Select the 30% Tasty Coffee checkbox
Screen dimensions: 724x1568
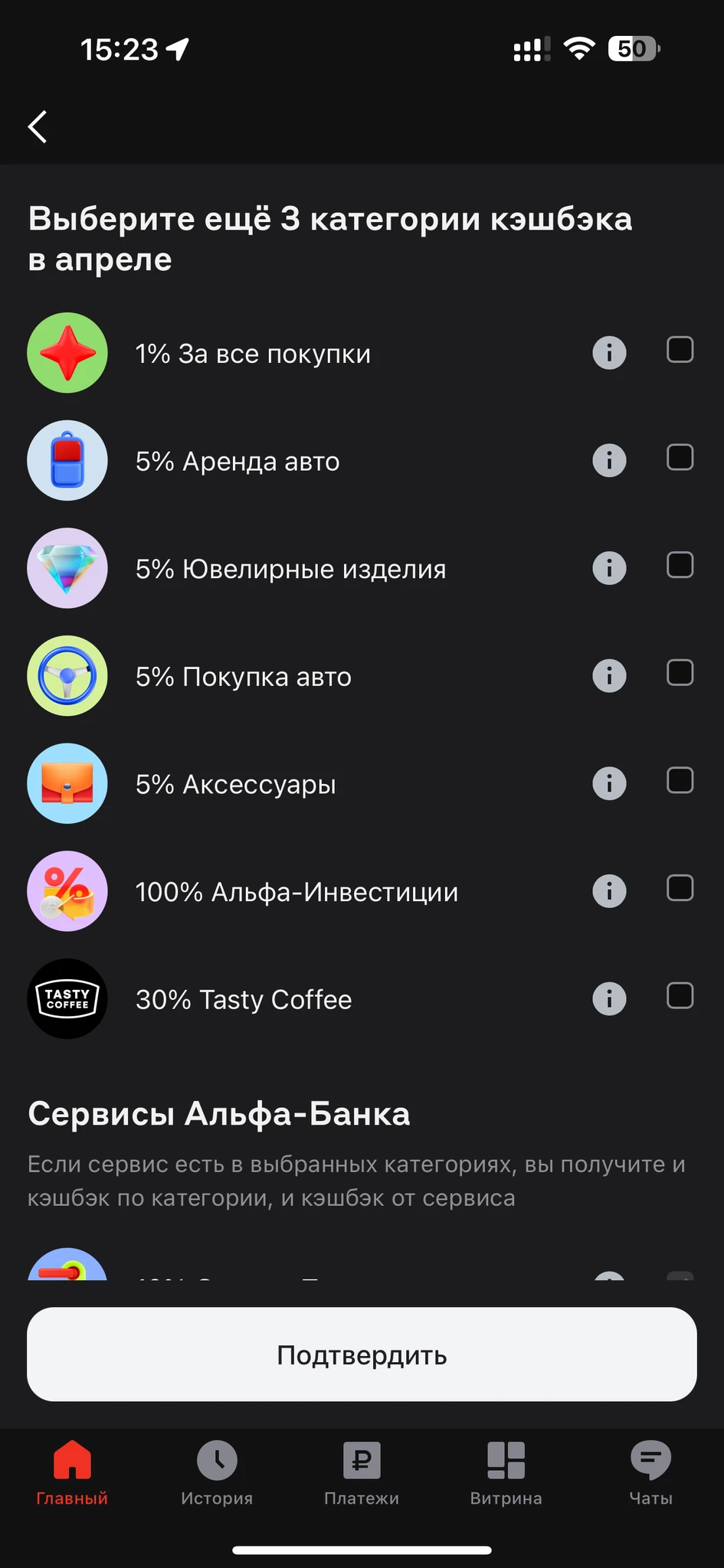coord(680,996)
